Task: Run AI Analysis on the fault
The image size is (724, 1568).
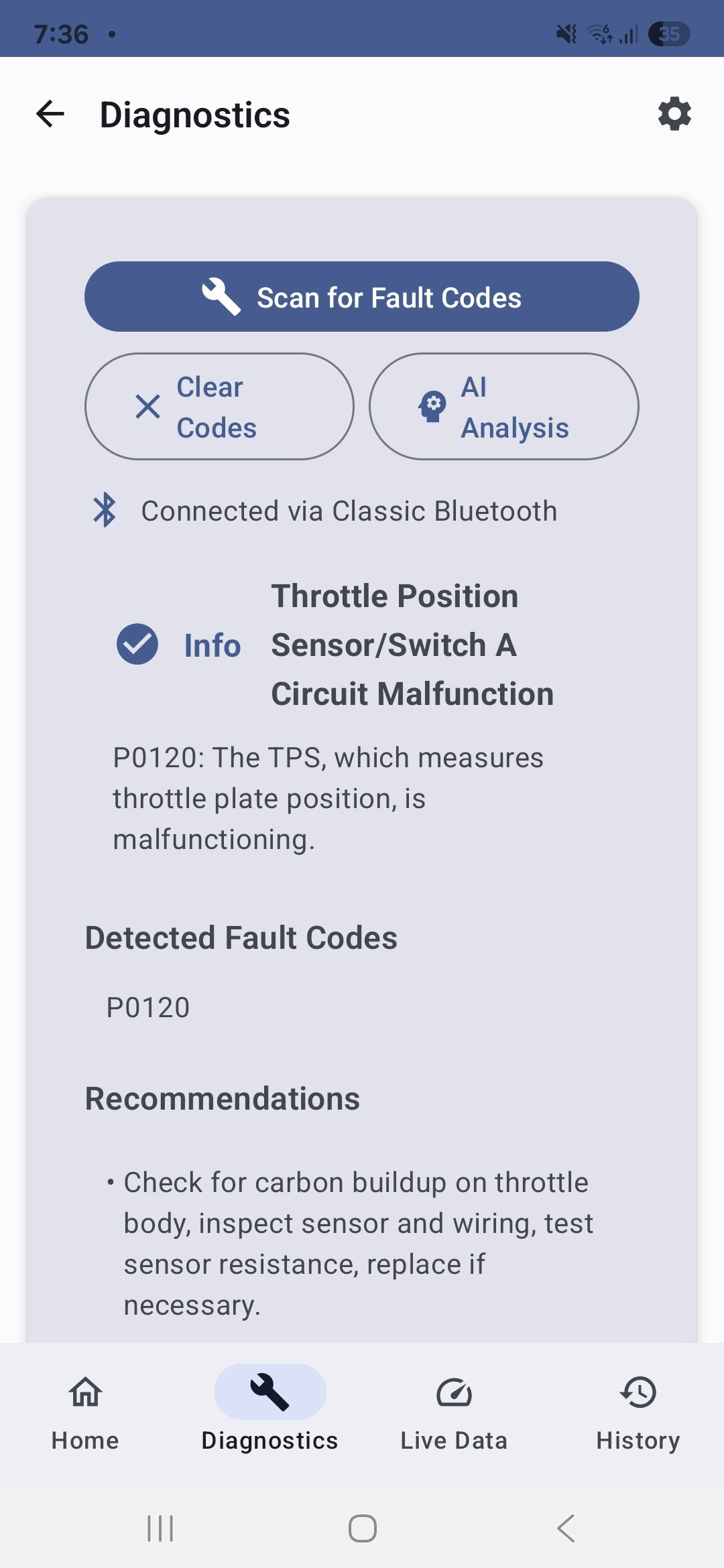Action: (504, 407)
